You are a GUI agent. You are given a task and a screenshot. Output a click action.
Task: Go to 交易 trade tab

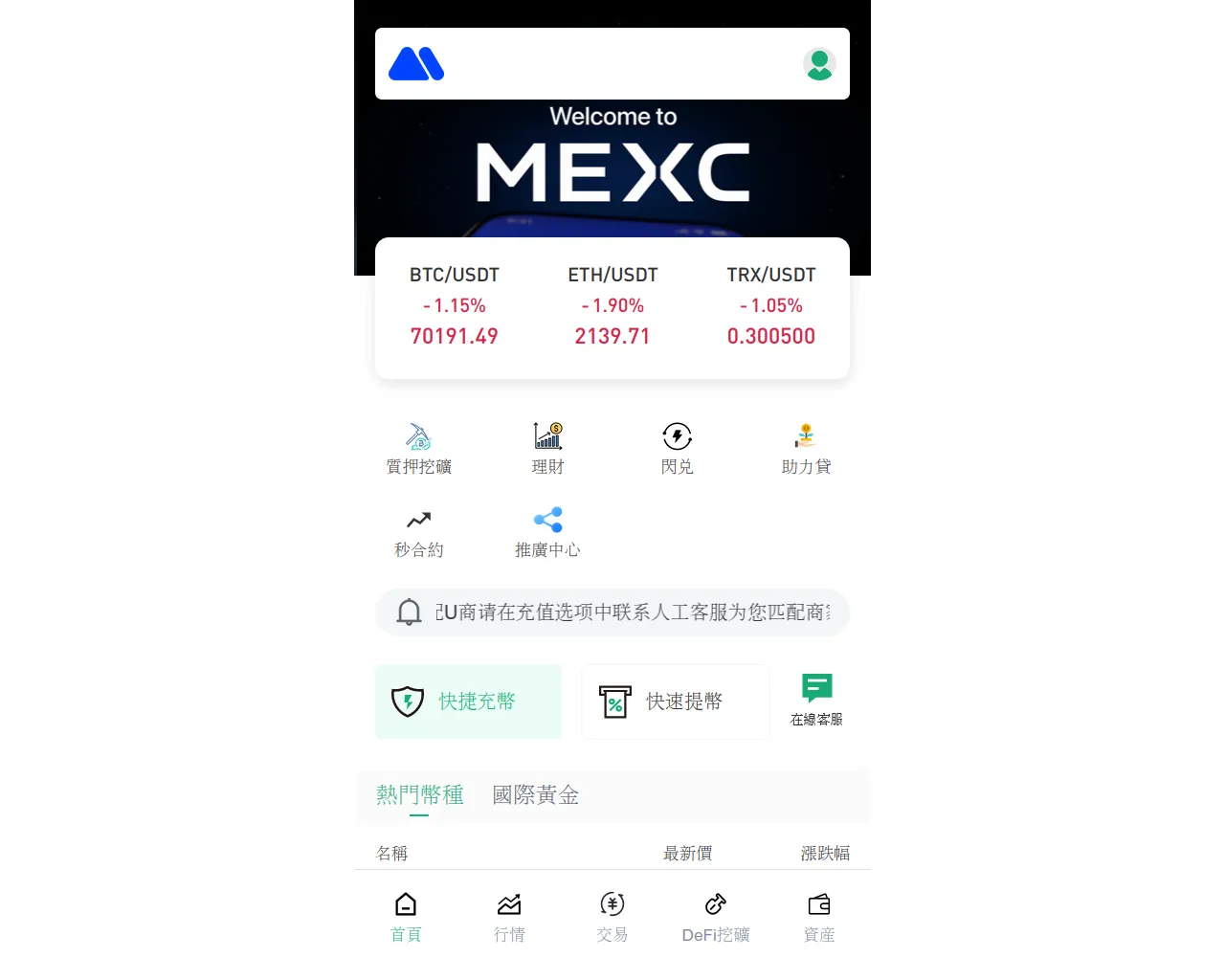click(x=612, y=917)
